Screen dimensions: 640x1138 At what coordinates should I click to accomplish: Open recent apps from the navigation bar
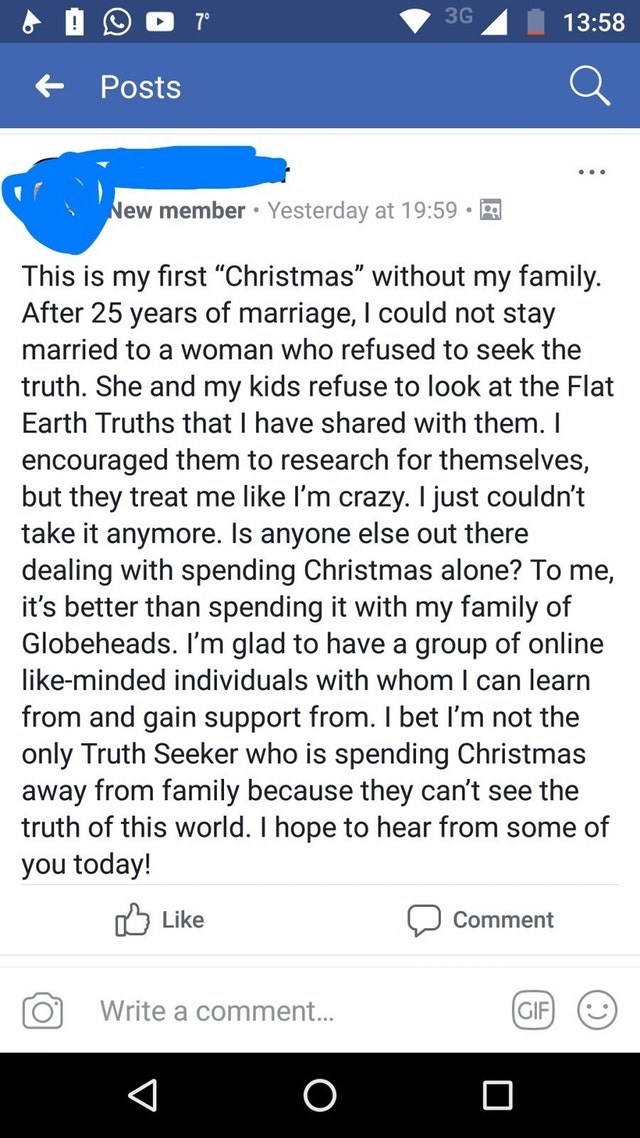click(497, 1096)
